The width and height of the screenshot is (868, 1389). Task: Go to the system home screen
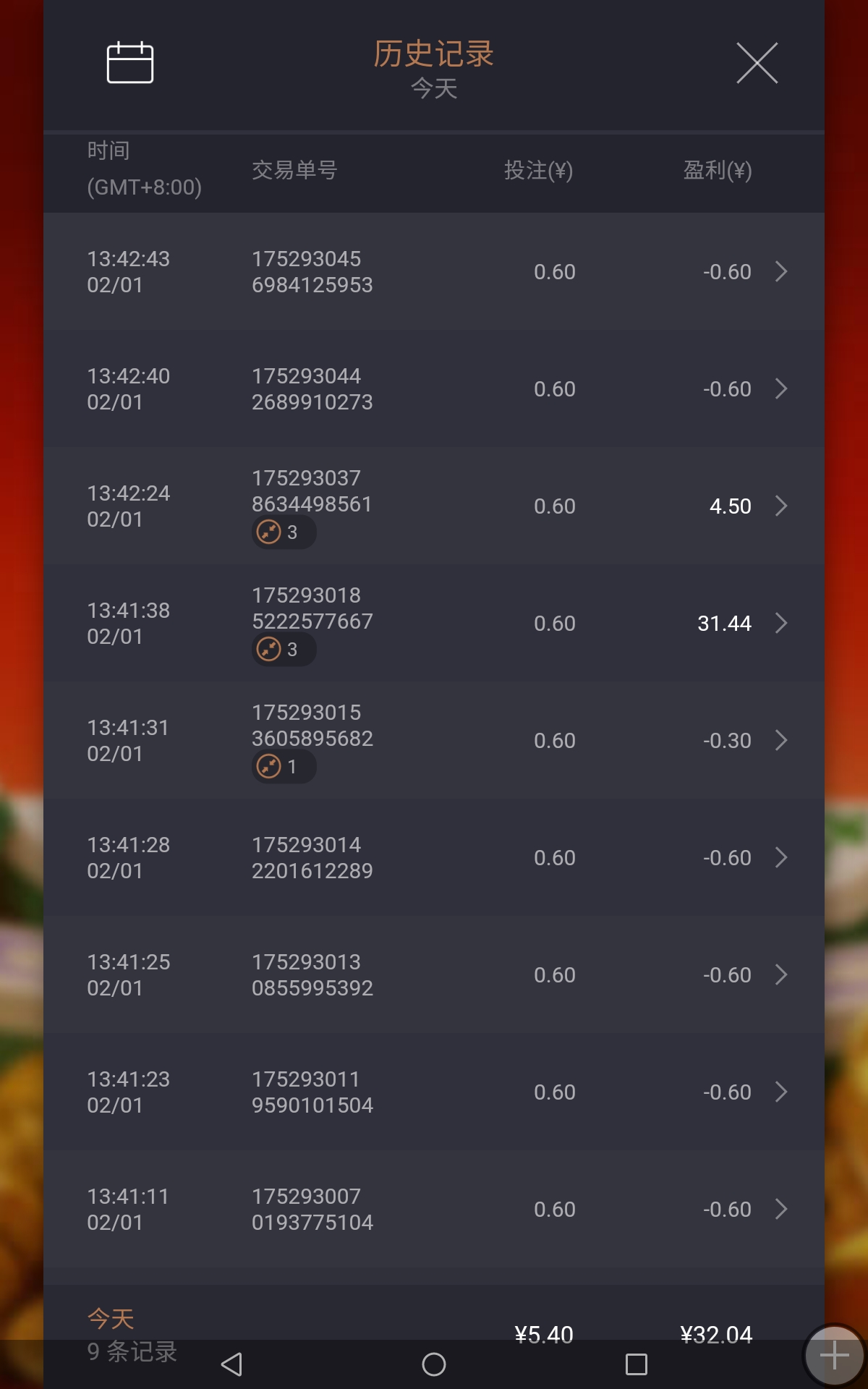click(x=434, y=1364)
